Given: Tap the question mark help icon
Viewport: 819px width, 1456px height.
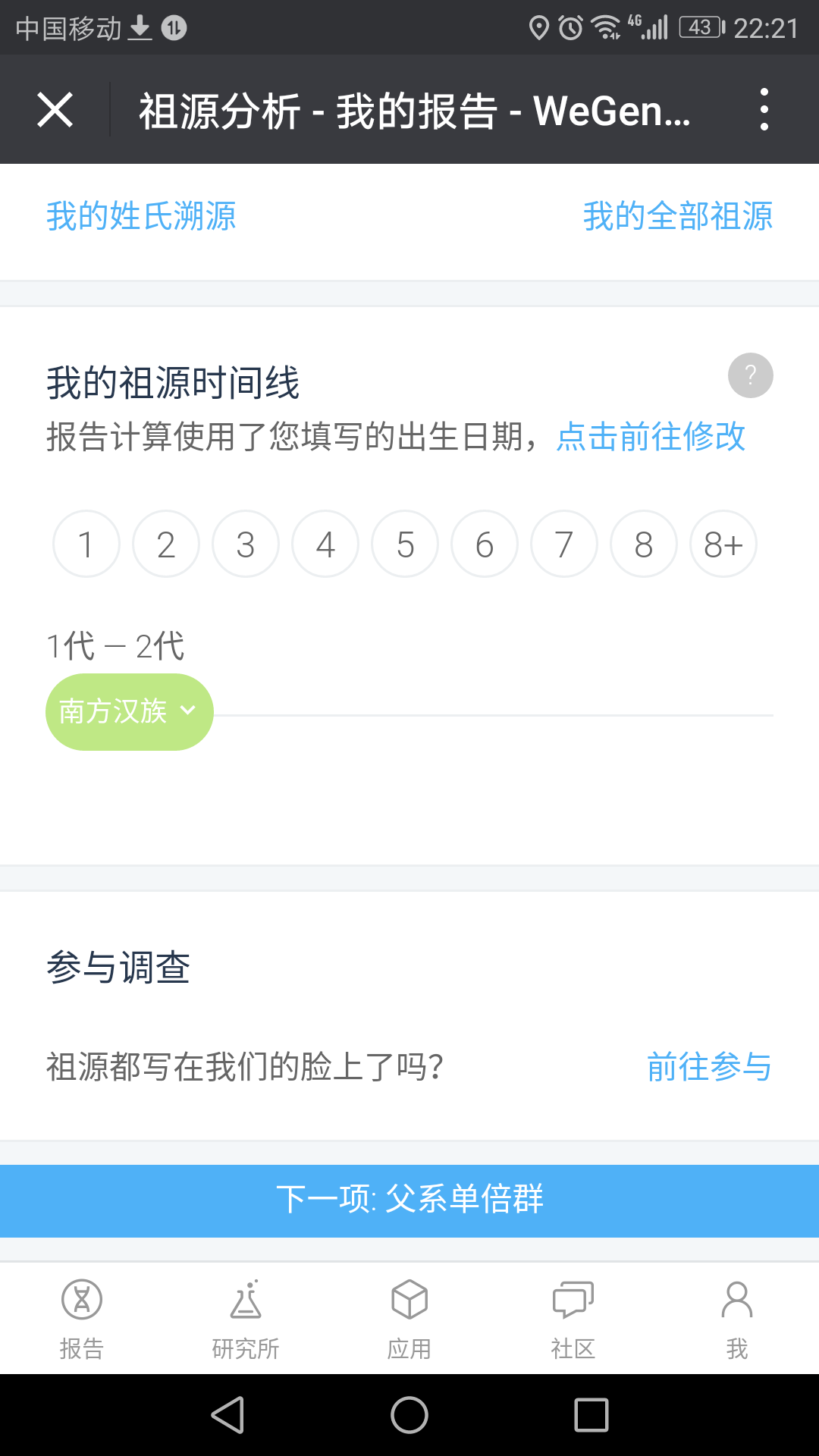Looking at the screenshot, I should click(751, 375).
